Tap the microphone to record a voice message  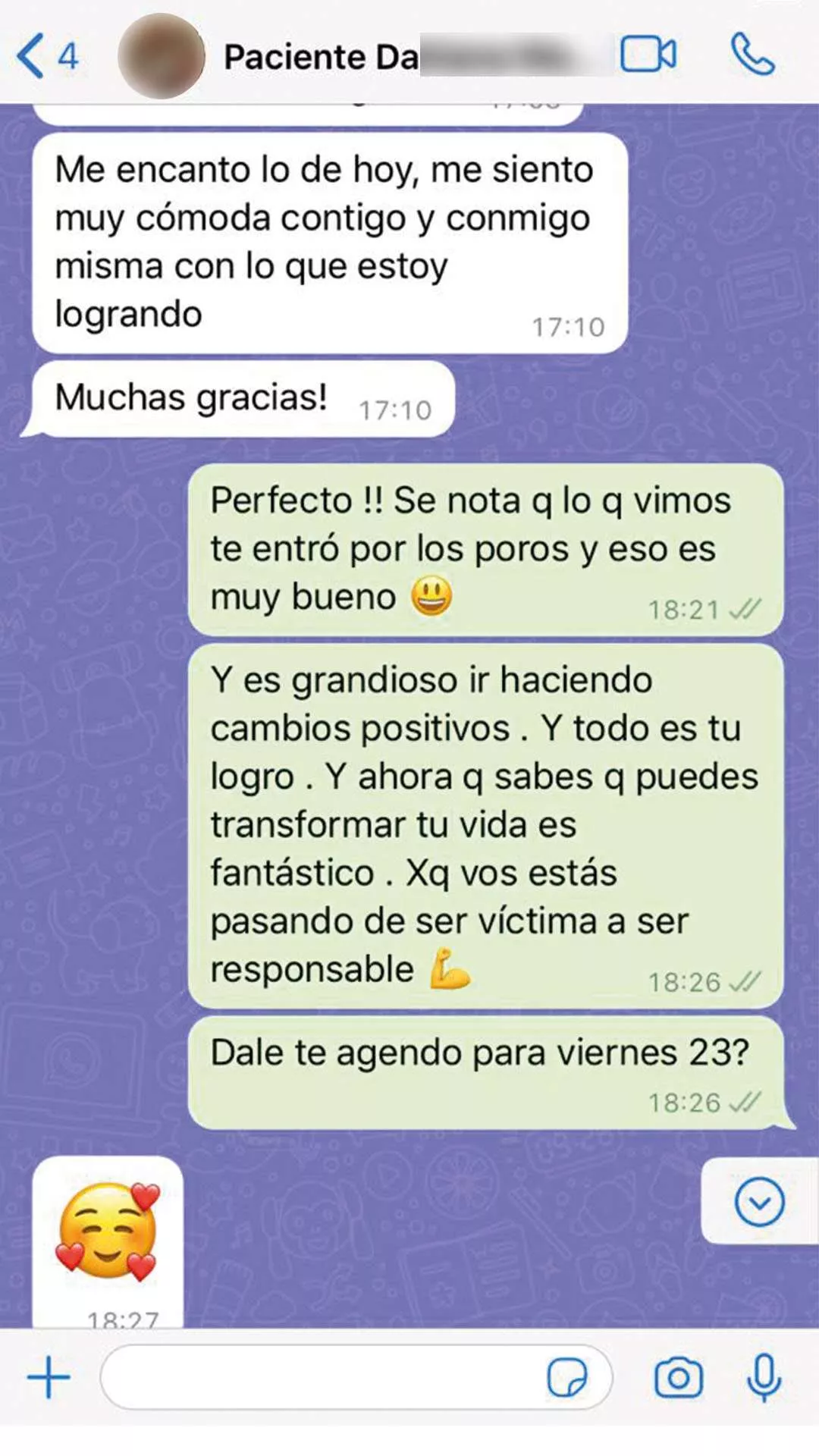click(764, 1378)
